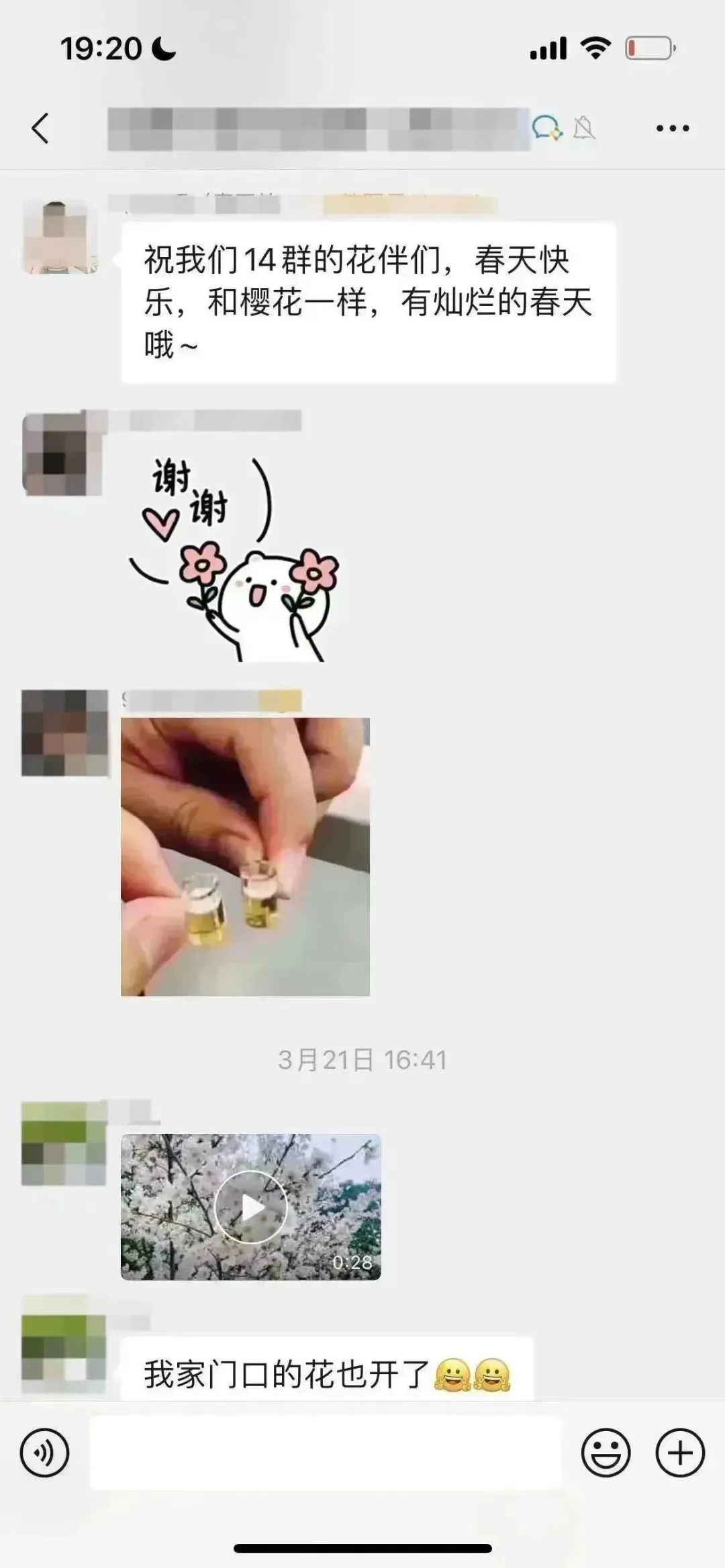This screenshot has height=1568, width=725.
Task: Open the group chat overflow menu
Action: coord(672,128)
